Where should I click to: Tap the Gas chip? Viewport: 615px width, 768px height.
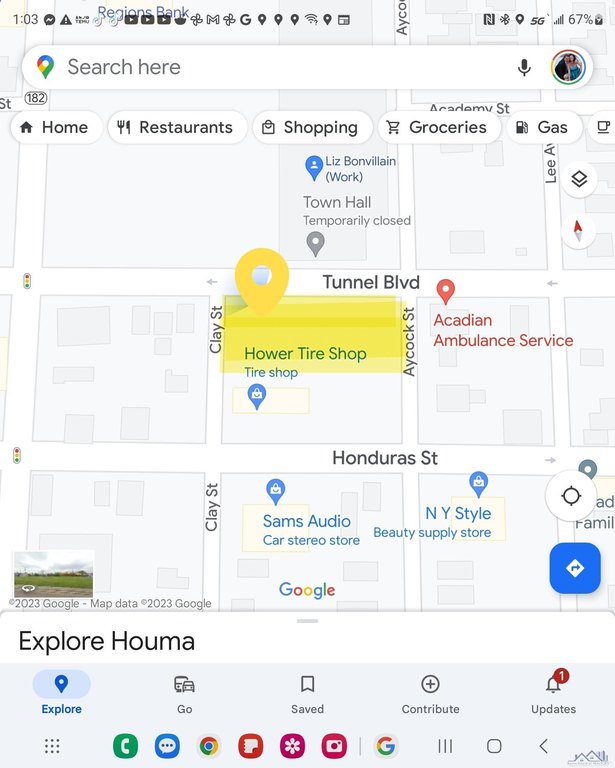[541, 127]
